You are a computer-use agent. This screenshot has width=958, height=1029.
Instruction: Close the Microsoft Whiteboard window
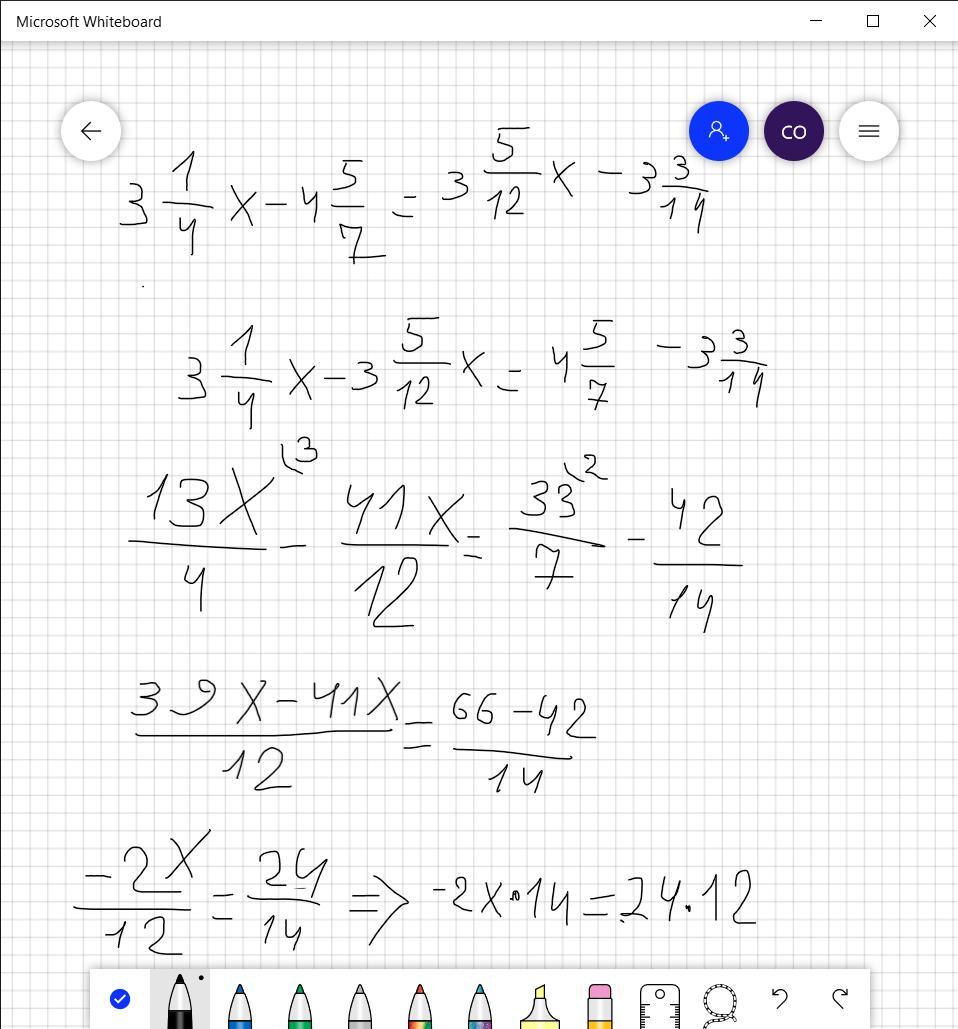click(930, 21)
